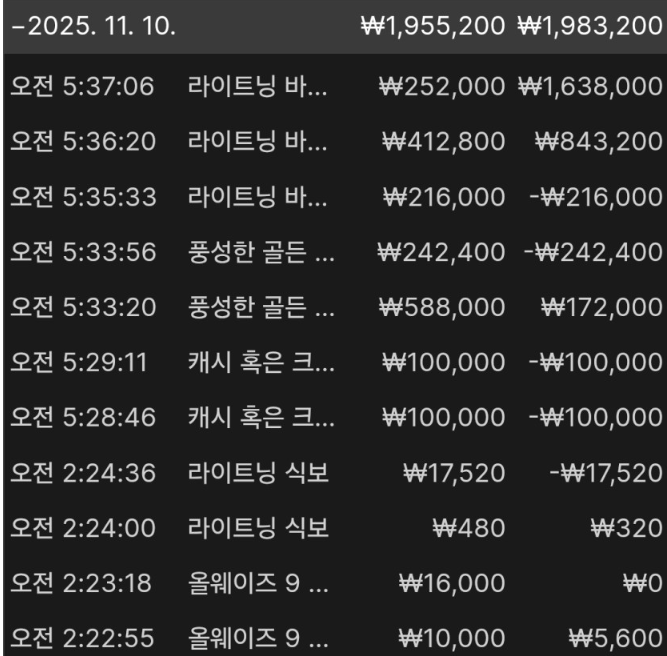Open the 오전 5:37:06 라이트닝 바 record

click(333, 87)
